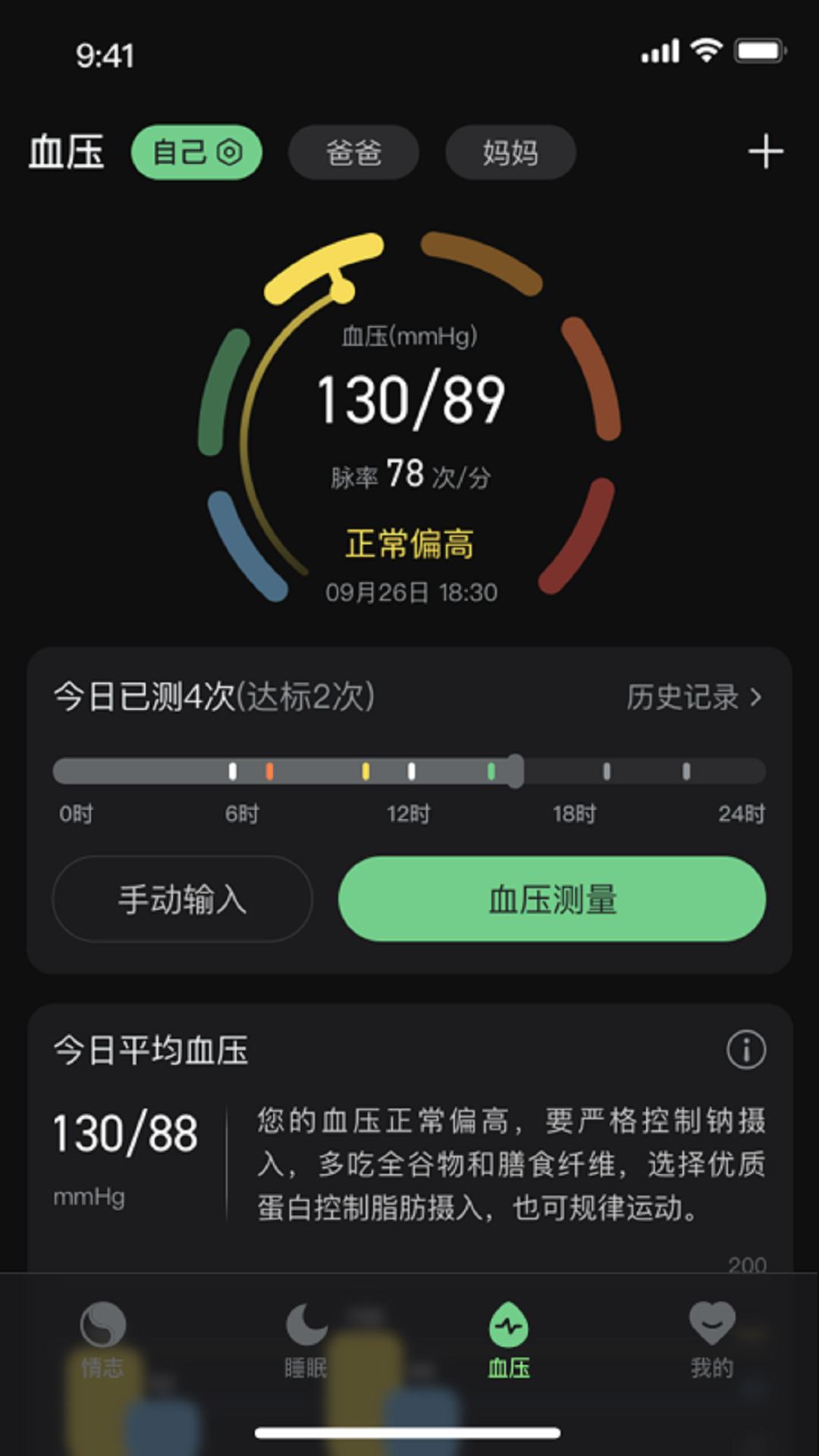Image resolution: width=819 pixels, height=1456 pixels.
Task: Tap the plus icon to add a family member
Action: click(766, 151)
